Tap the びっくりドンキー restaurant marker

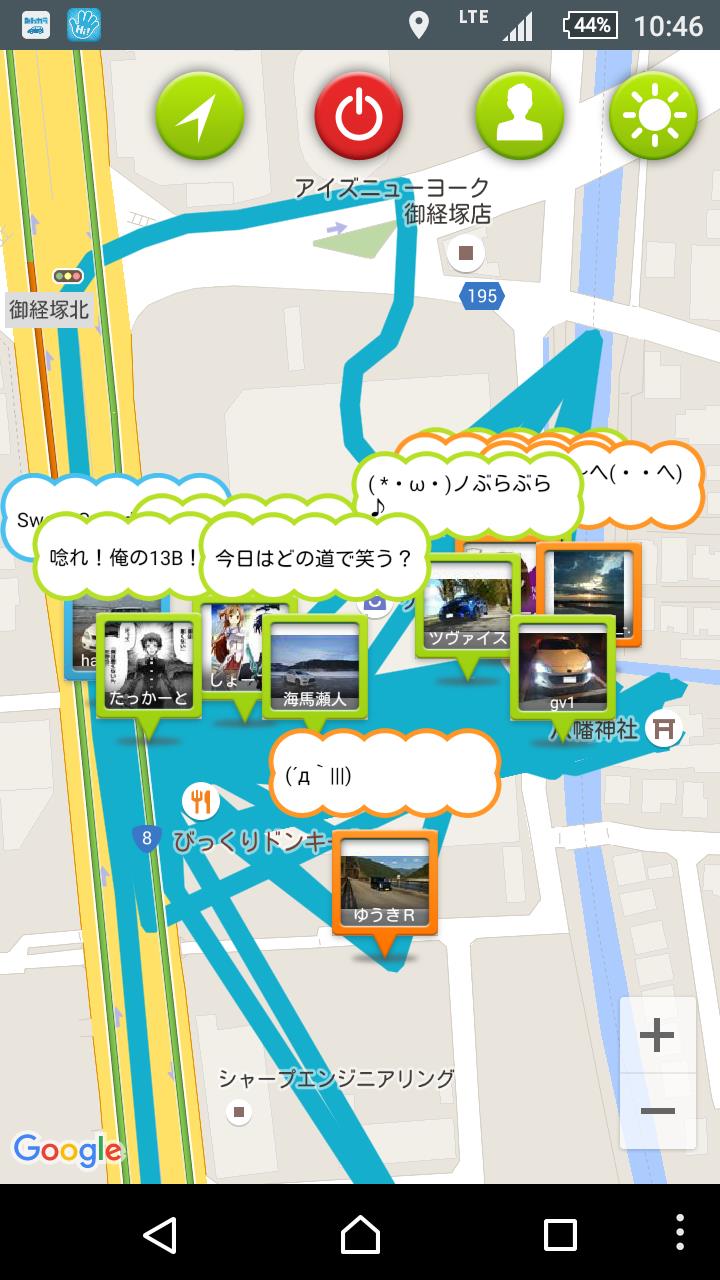pos(202,800)
